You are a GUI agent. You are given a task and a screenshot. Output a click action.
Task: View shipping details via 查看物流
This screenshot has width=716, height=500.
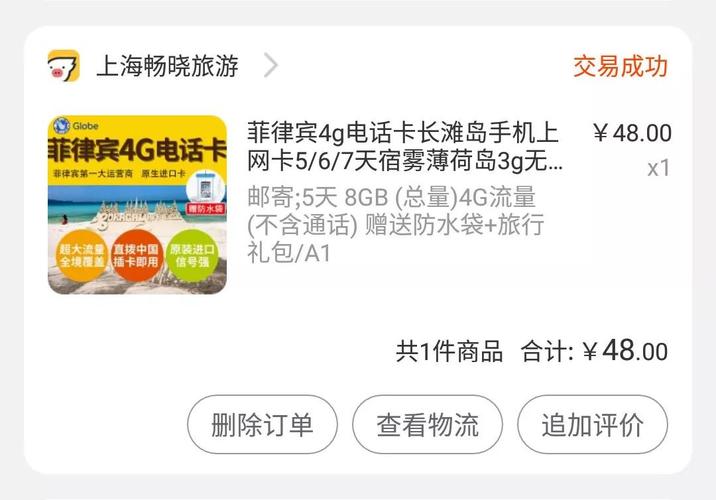tap(427, 424)
